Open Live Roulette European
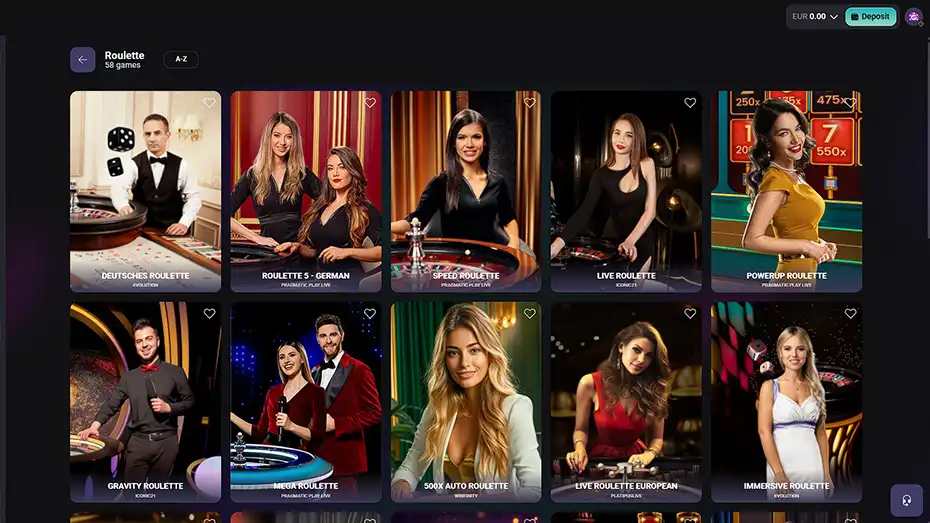The image size is (930, 523). tap(626, 400)
